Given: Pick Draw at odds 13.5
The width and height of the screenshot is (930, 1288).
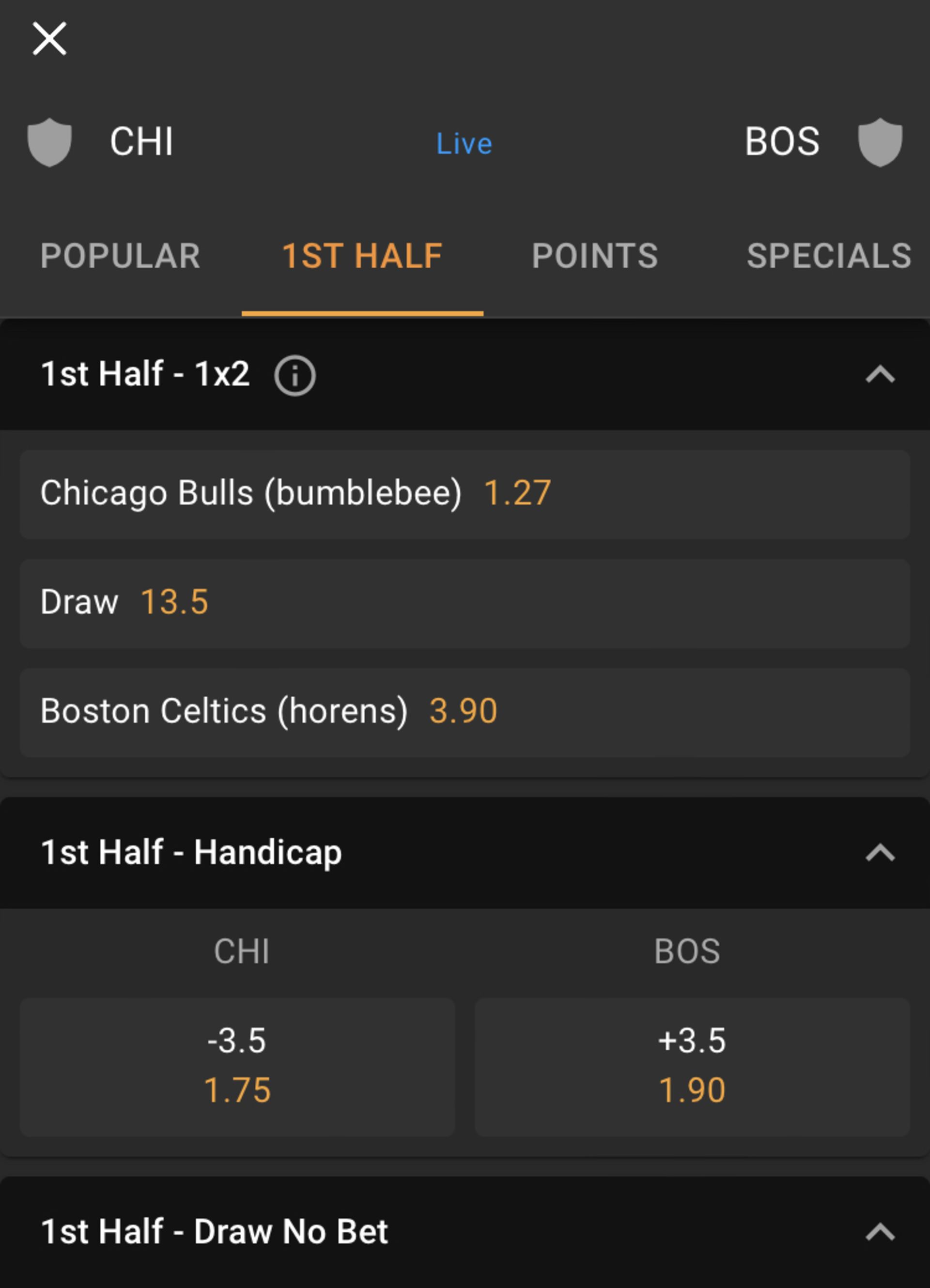Looking at the screenshot, I should 465,603.
